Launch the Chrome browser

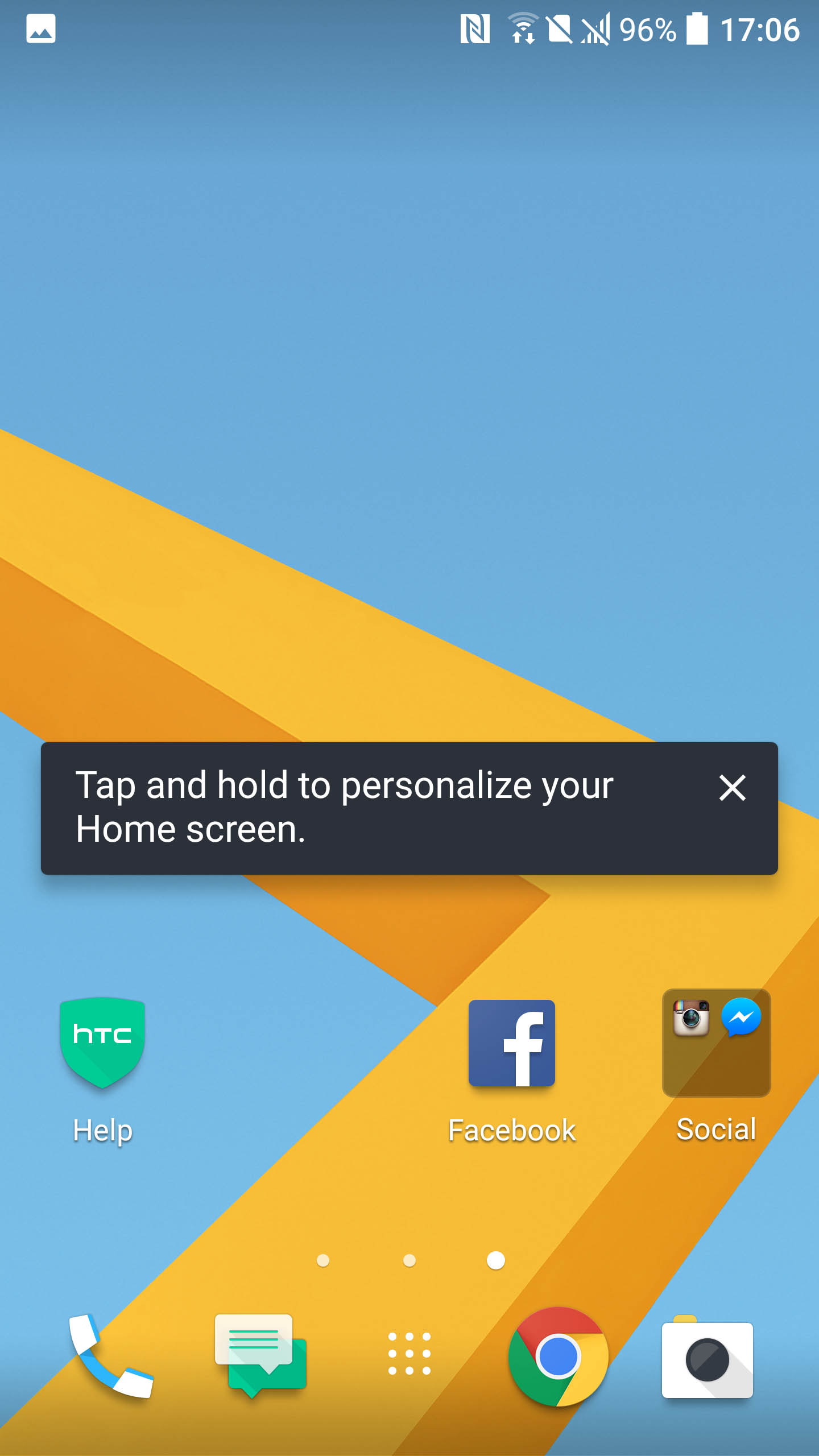[x=558, y=1356]
